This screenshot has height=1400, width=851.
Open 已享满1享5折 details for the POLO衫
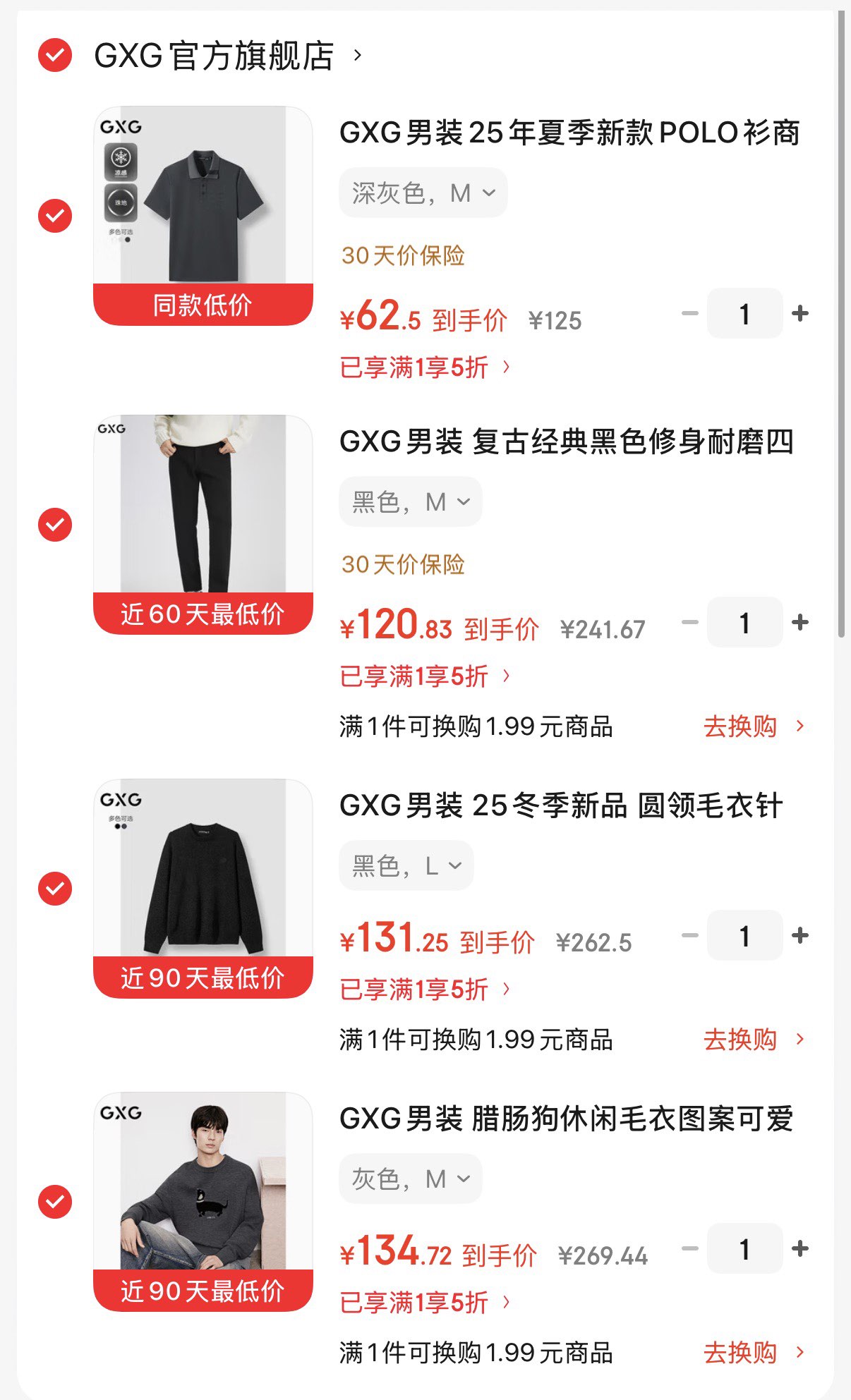click(425, 367)
